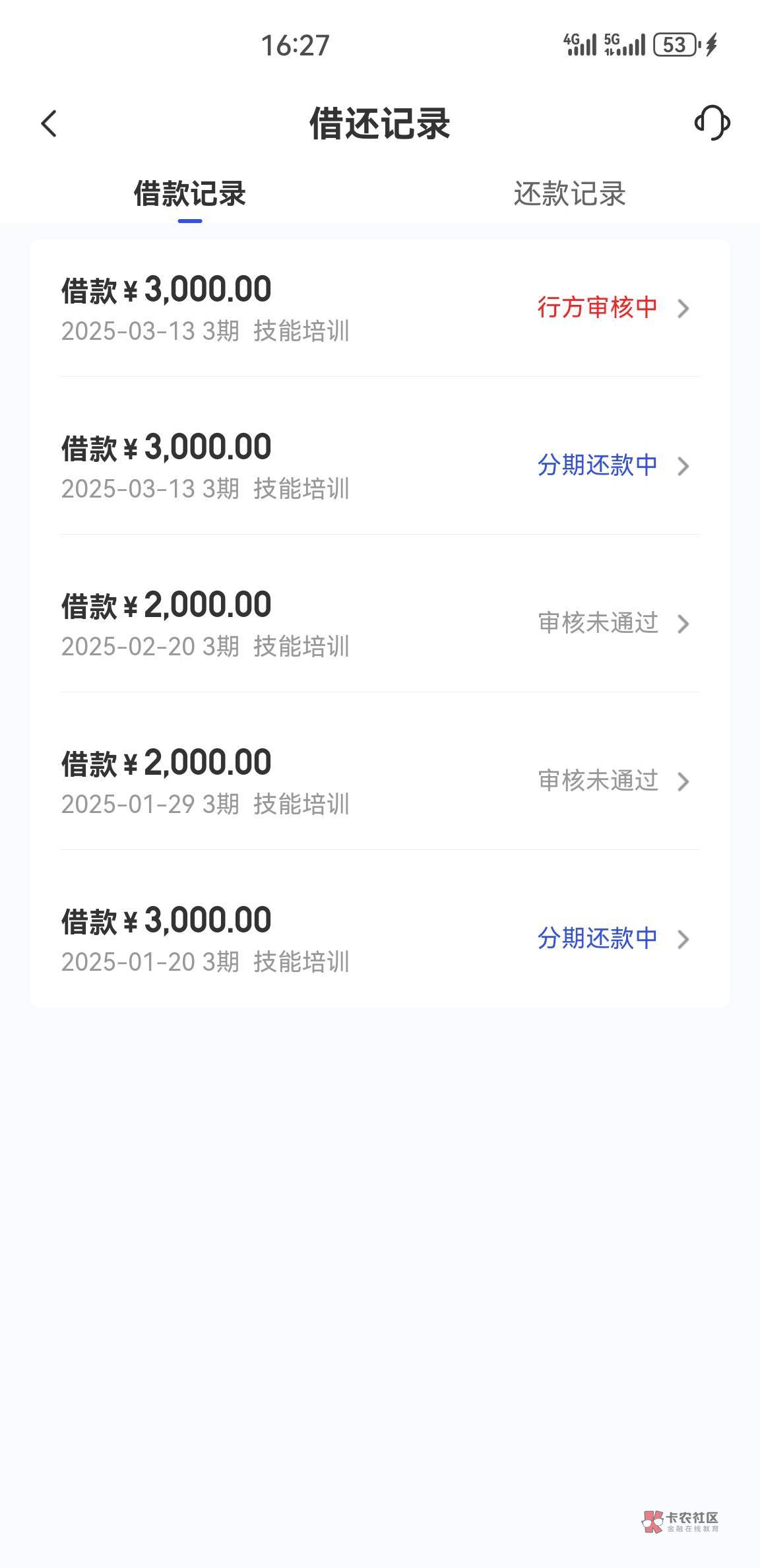View 2025-03-13 loan marked 分期还款中
Image resolution: width=760 pixels, height=1568 pixels.
coord(379,466)
